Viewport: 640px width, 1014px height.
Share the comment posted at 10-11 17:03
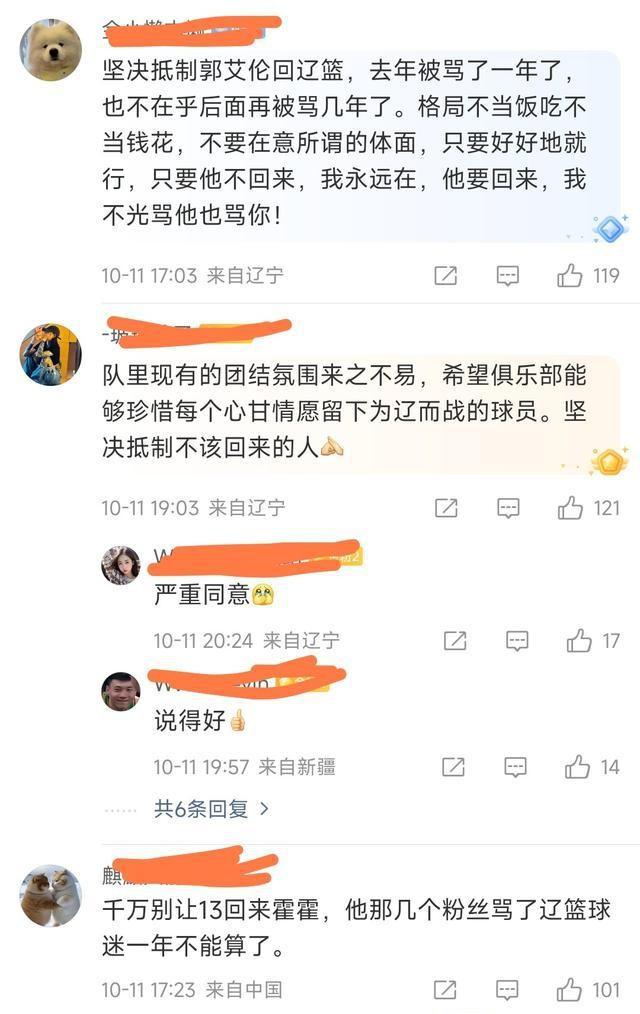click(x=445, y=276)
